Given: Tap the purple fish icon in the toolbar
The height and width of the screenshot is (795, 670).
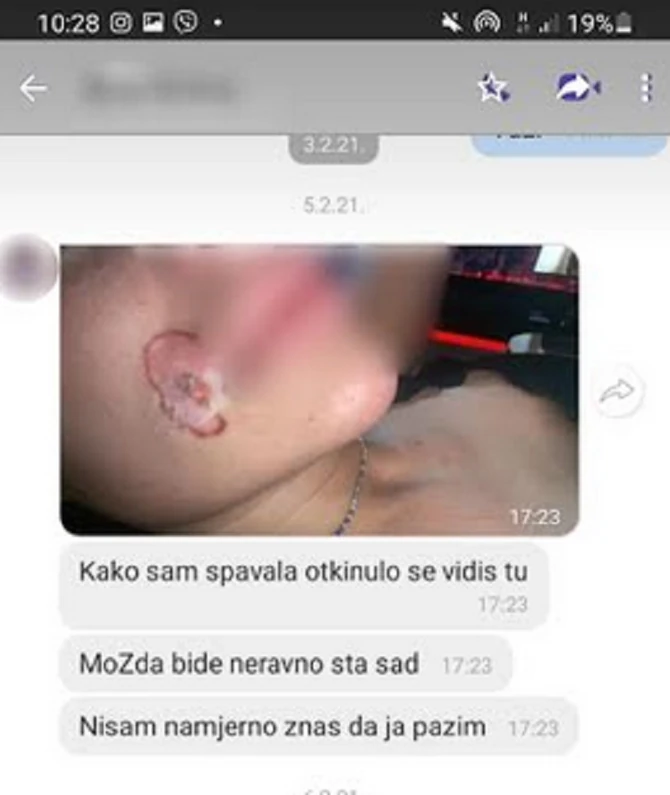Looking at the screenshot, I should 577,88.
